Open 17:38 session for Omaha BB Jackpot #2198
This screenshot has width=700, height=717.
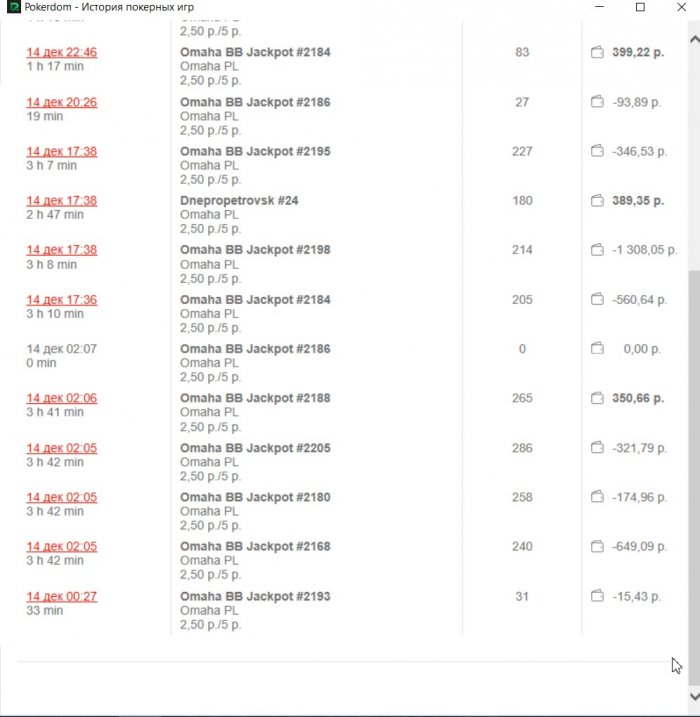[x=61, y=250]
